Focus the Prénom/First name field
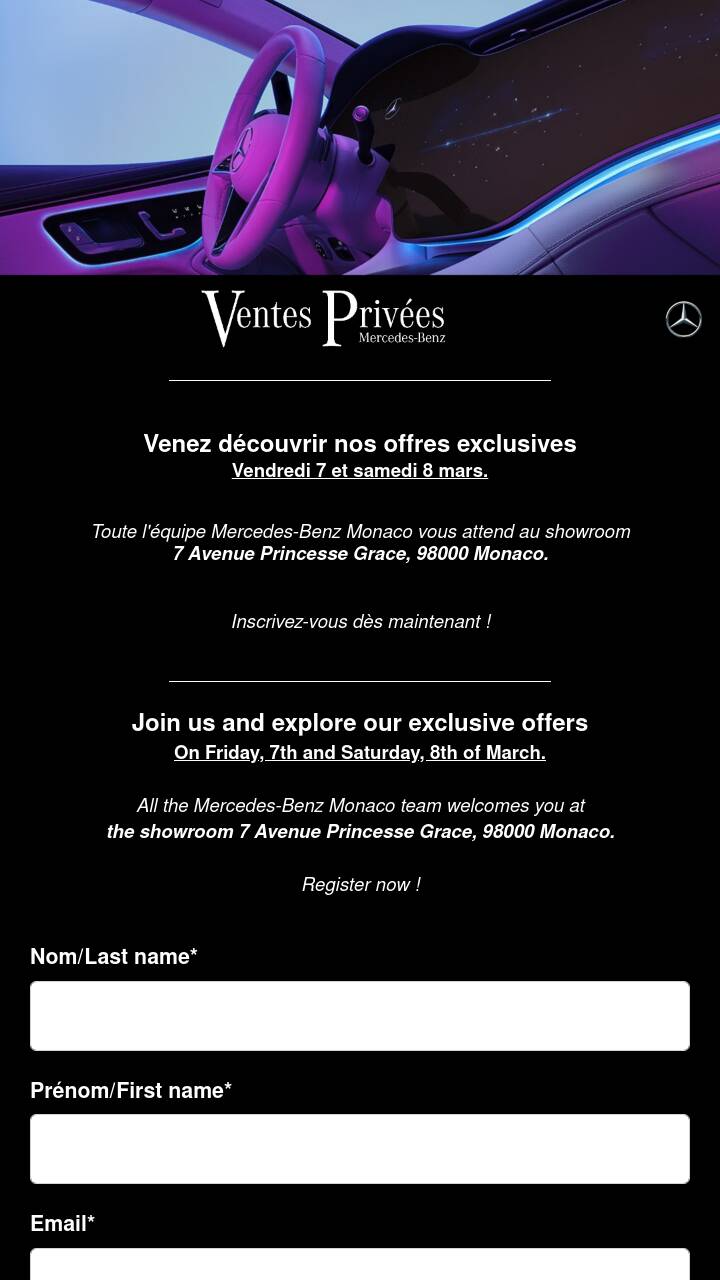 360,1149
